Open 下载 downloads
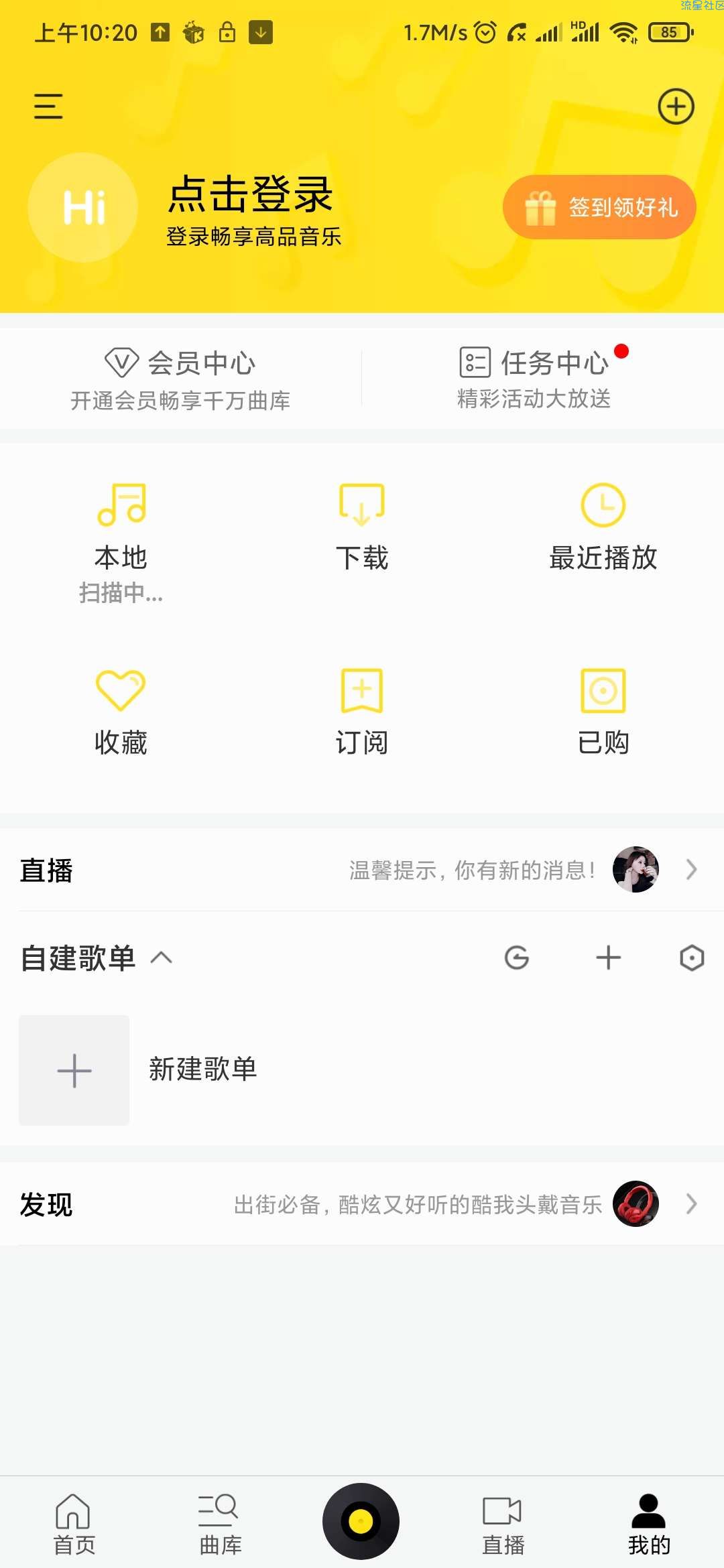The width and height of the screenshot is (724, 1568). (362, 527)
